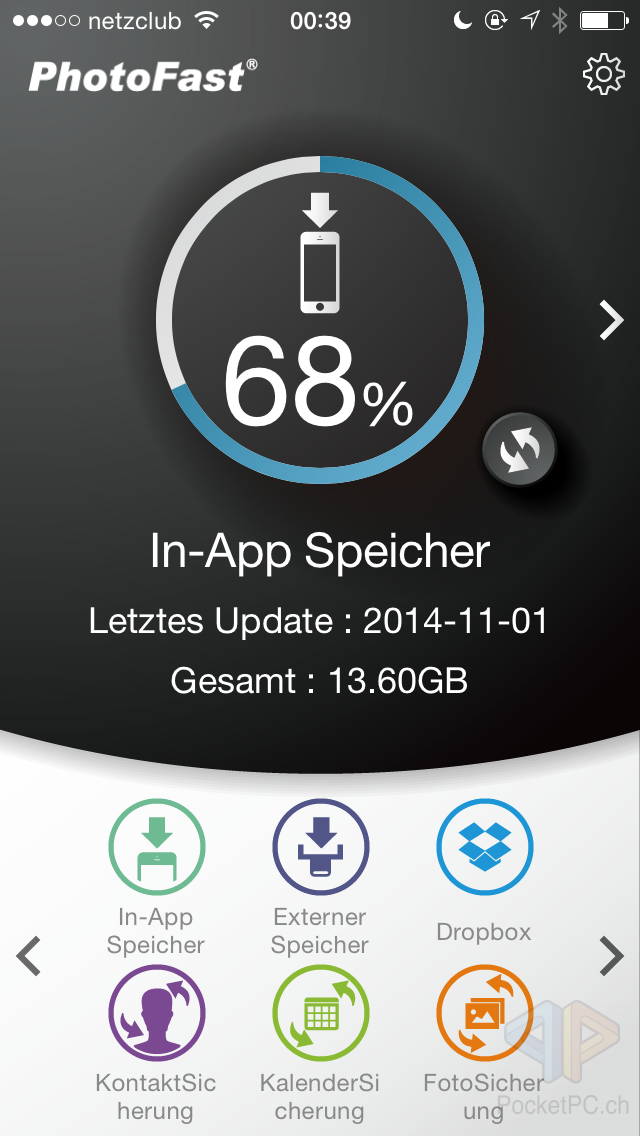The width and height of the screenshot is (640, 1136).
Task: Open In-App Speicher
Action: tap(156, 848)
